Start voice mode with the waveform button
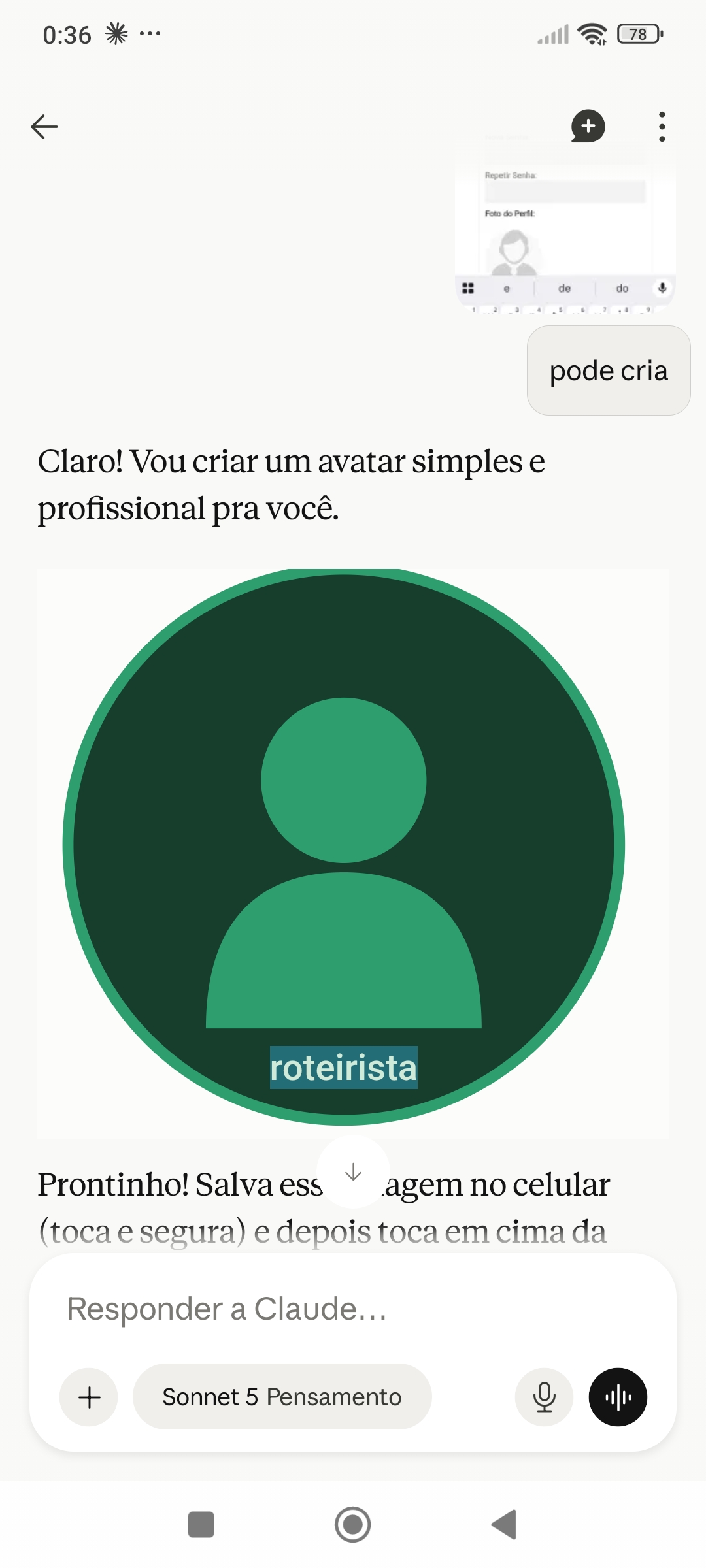 click(x=618, y=1397)
